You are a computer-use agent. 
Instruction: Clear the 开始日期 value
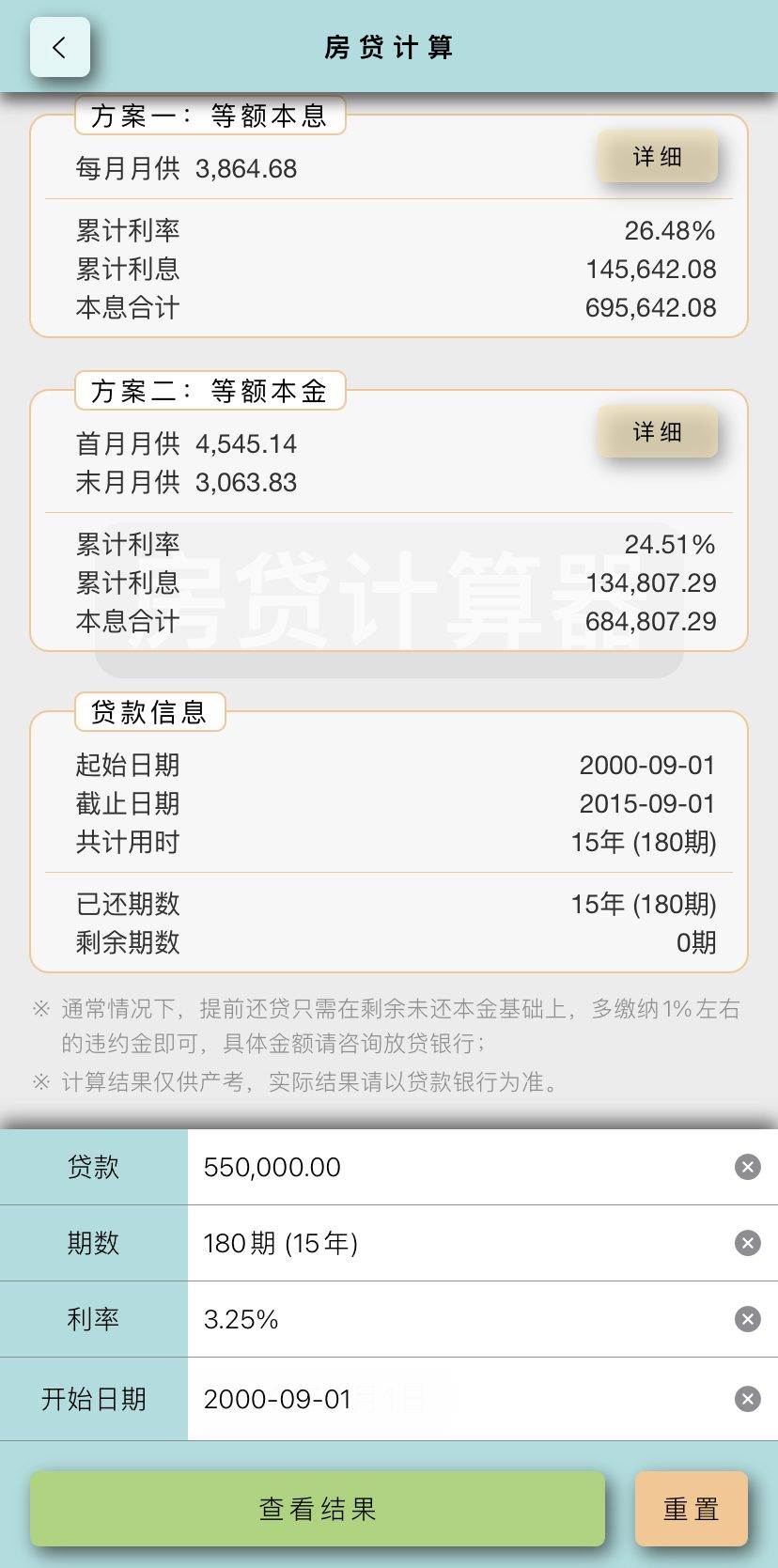click(748, 1399)
